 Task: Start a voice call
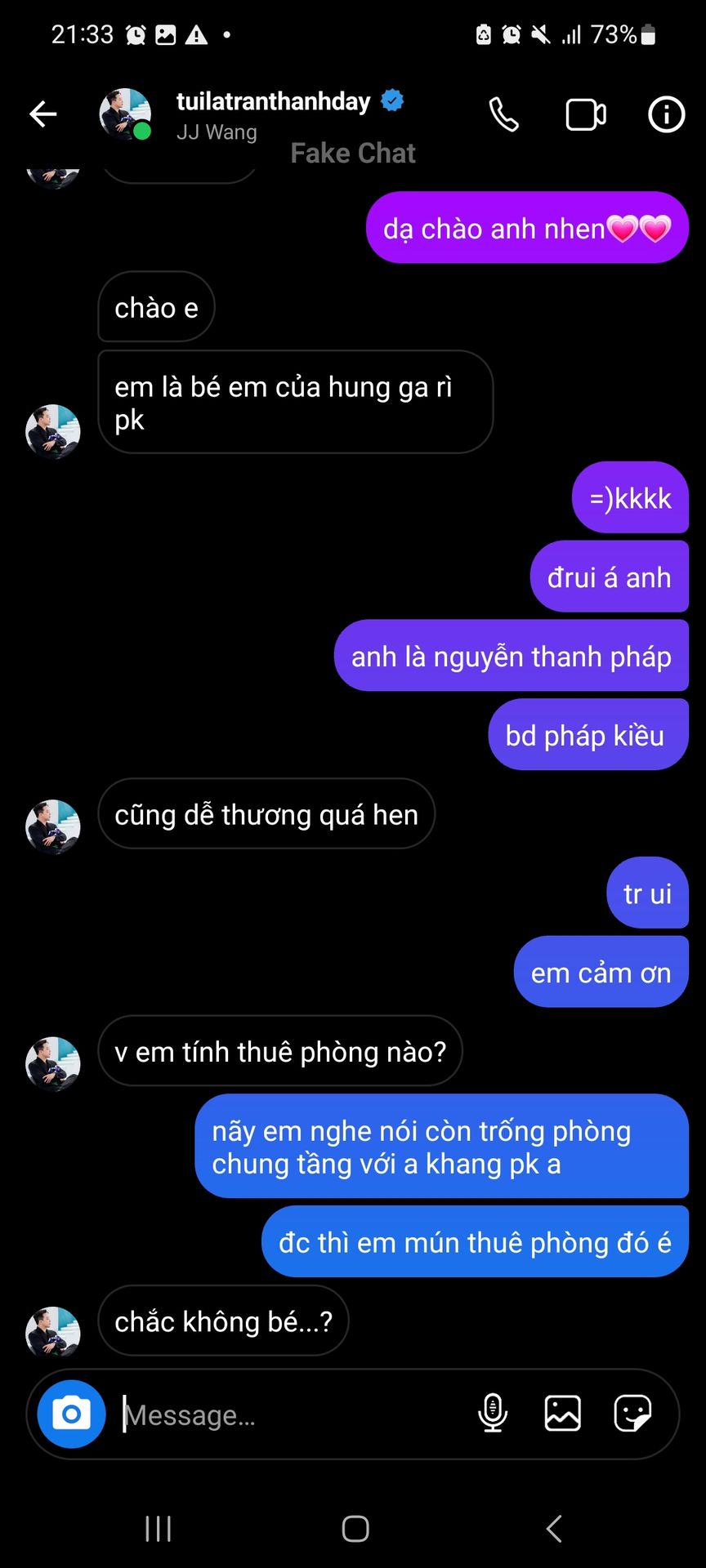coord(503,114)
